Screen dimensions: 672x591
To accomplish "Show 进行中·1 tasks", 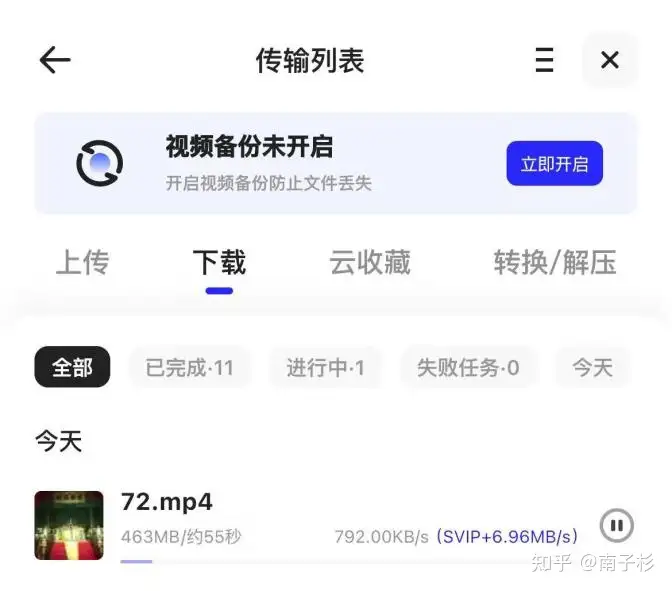I will point(326,368).
